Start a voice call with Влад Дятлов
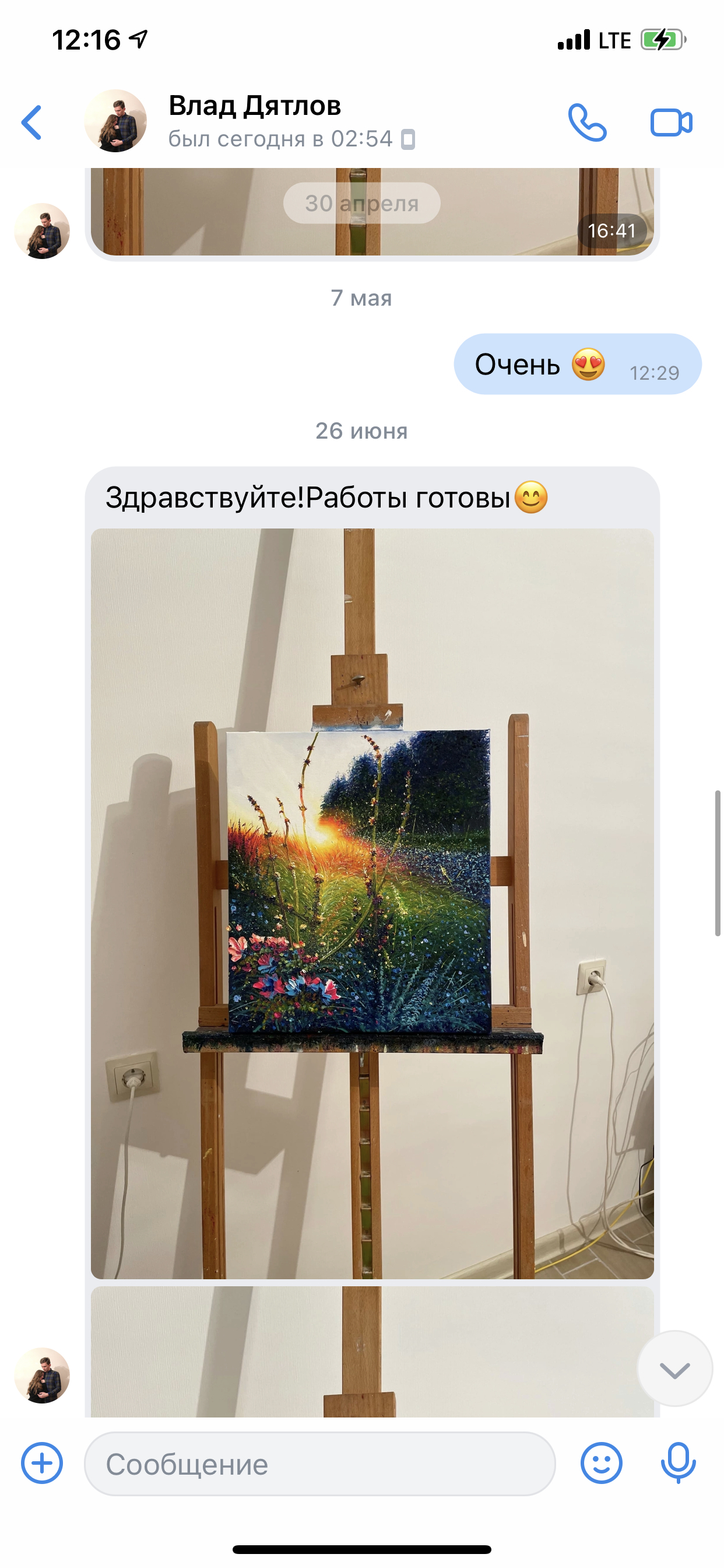 [x=587, y=123]
